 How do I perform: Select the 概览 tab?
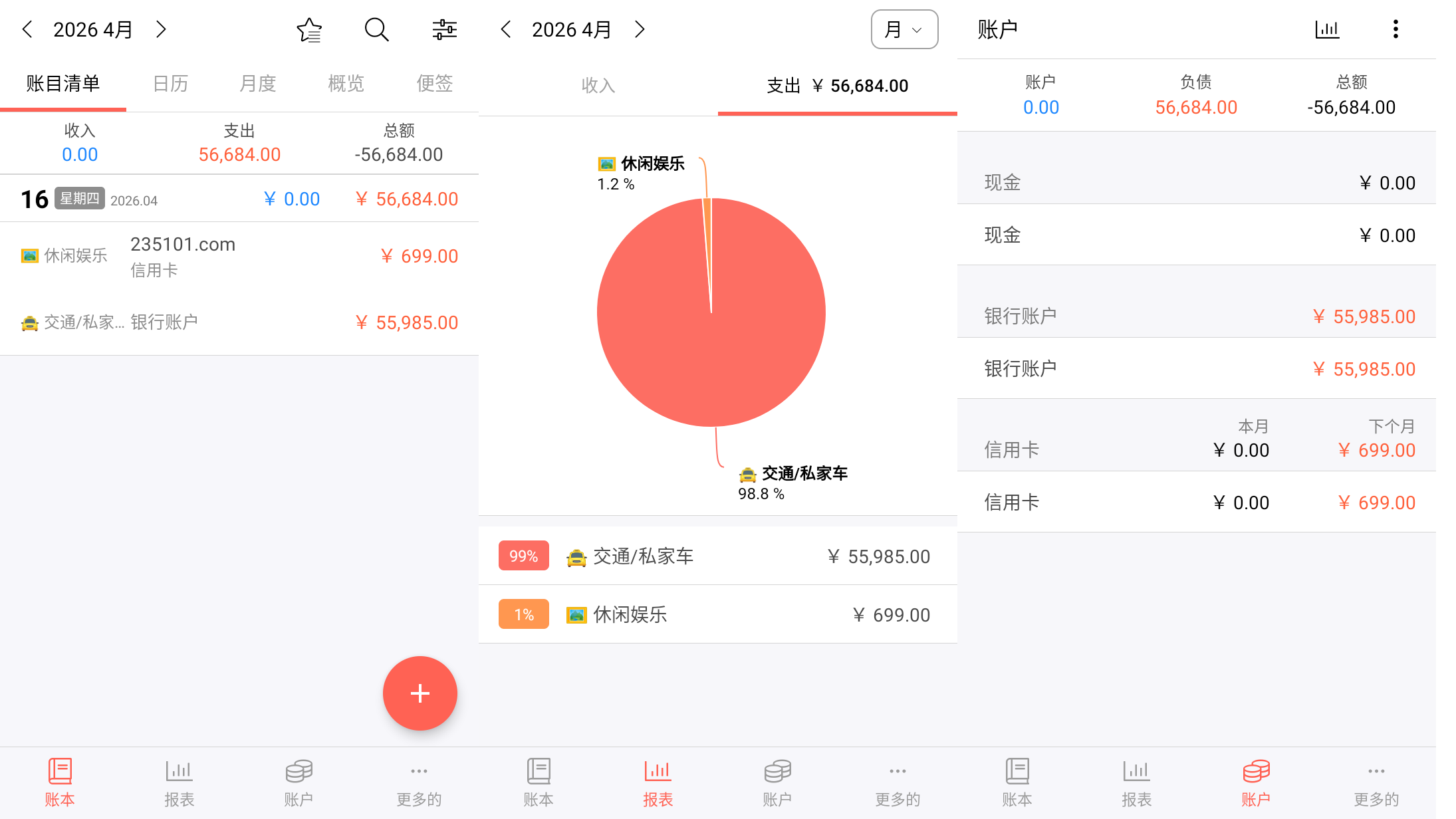[x=346, y=84]
